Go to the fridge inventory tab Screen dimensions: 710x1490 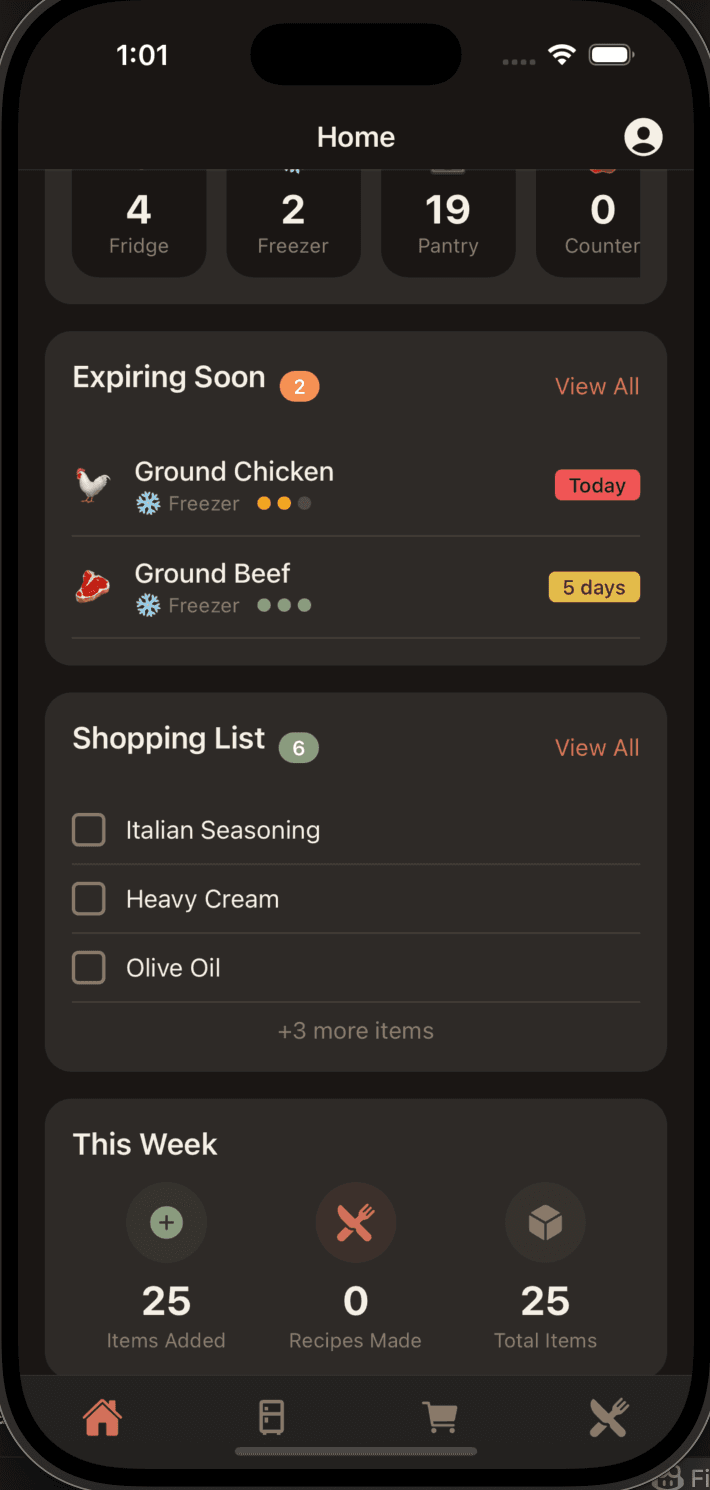pyautogui.click(x=271, y=1417)
